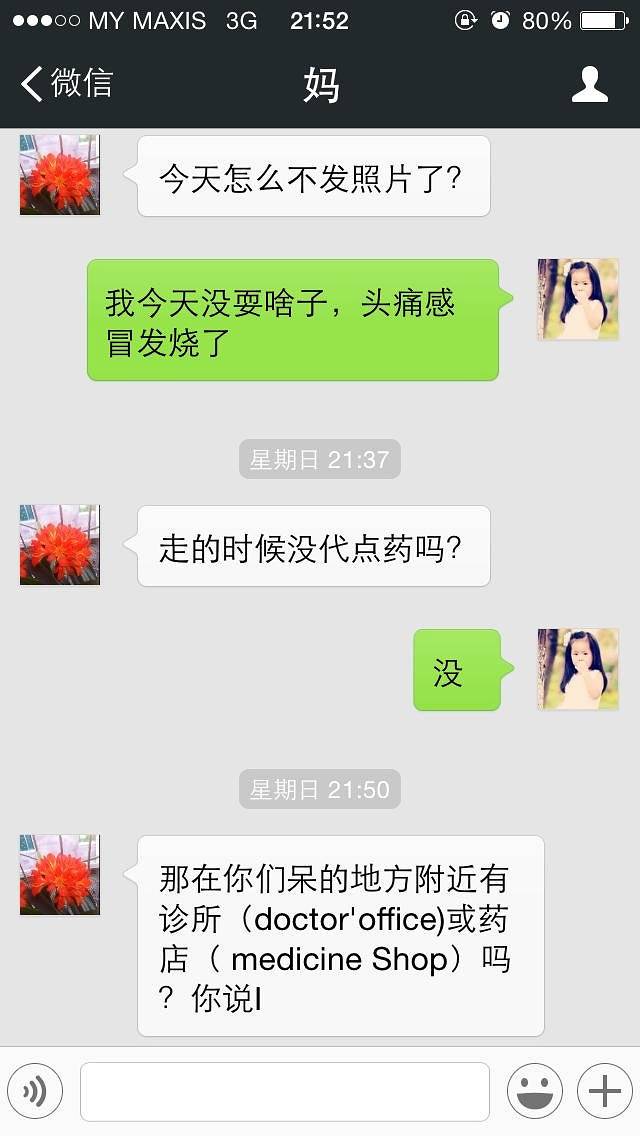Go back to the 微信 chat list

pos(66,84)
